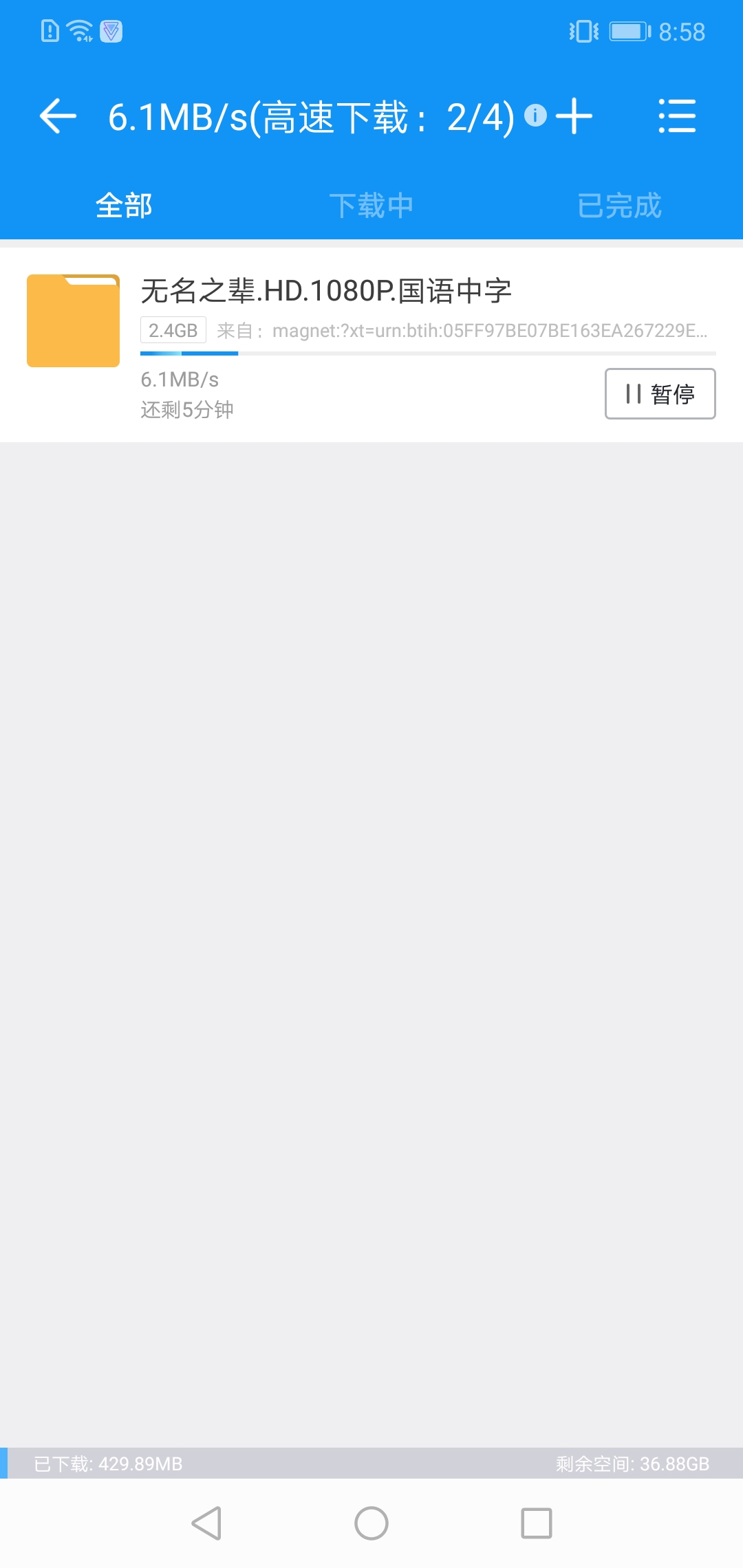Go back using the top-left arrow
Screen dimensions: 743x1568
[58, 116]
